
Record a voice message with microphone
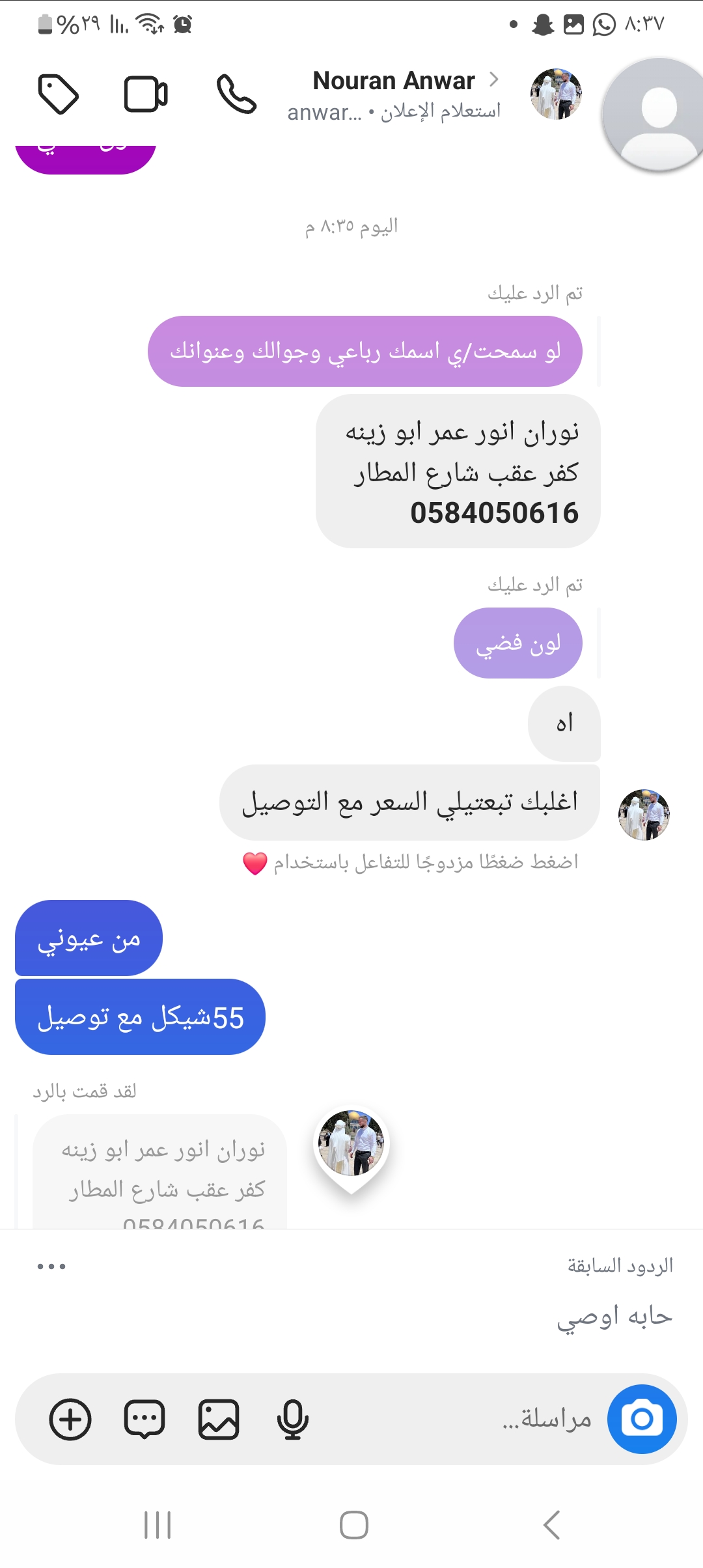[x=292, y=1419]
